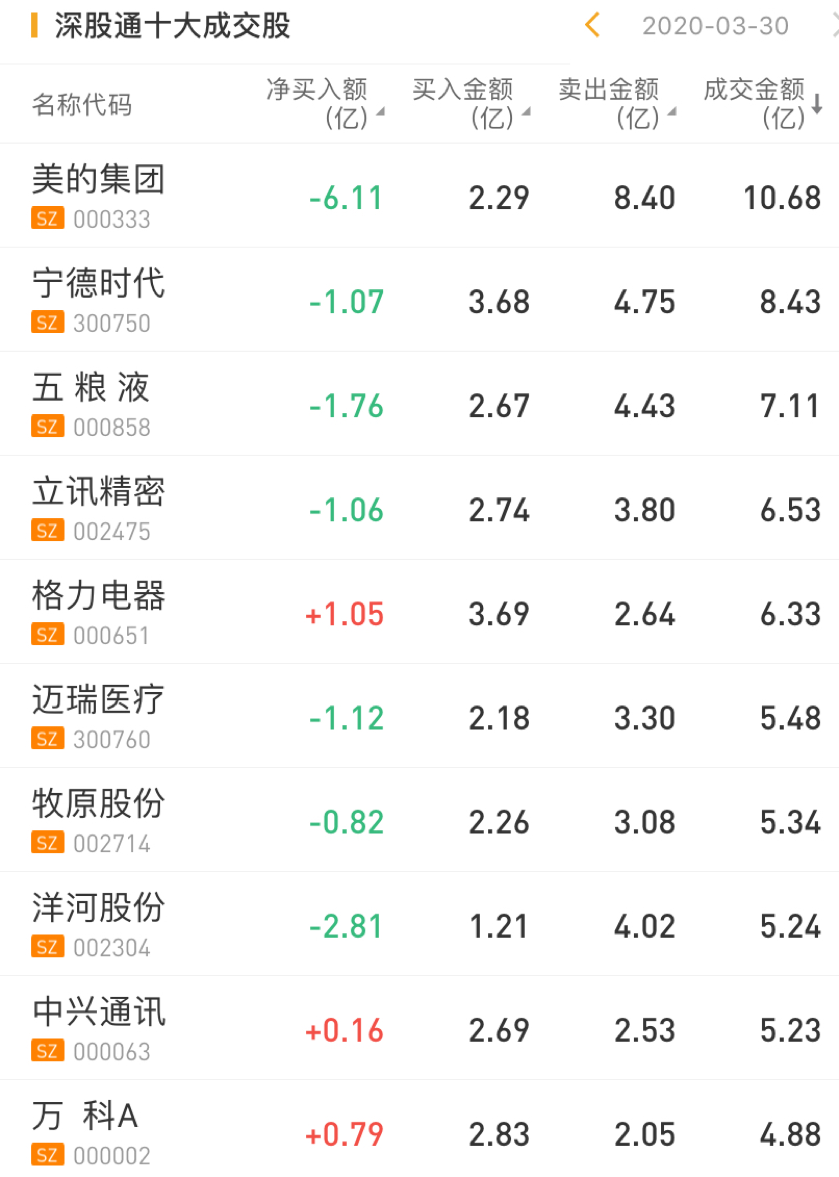Sort by 买入金额 column

tap(469, 104)
